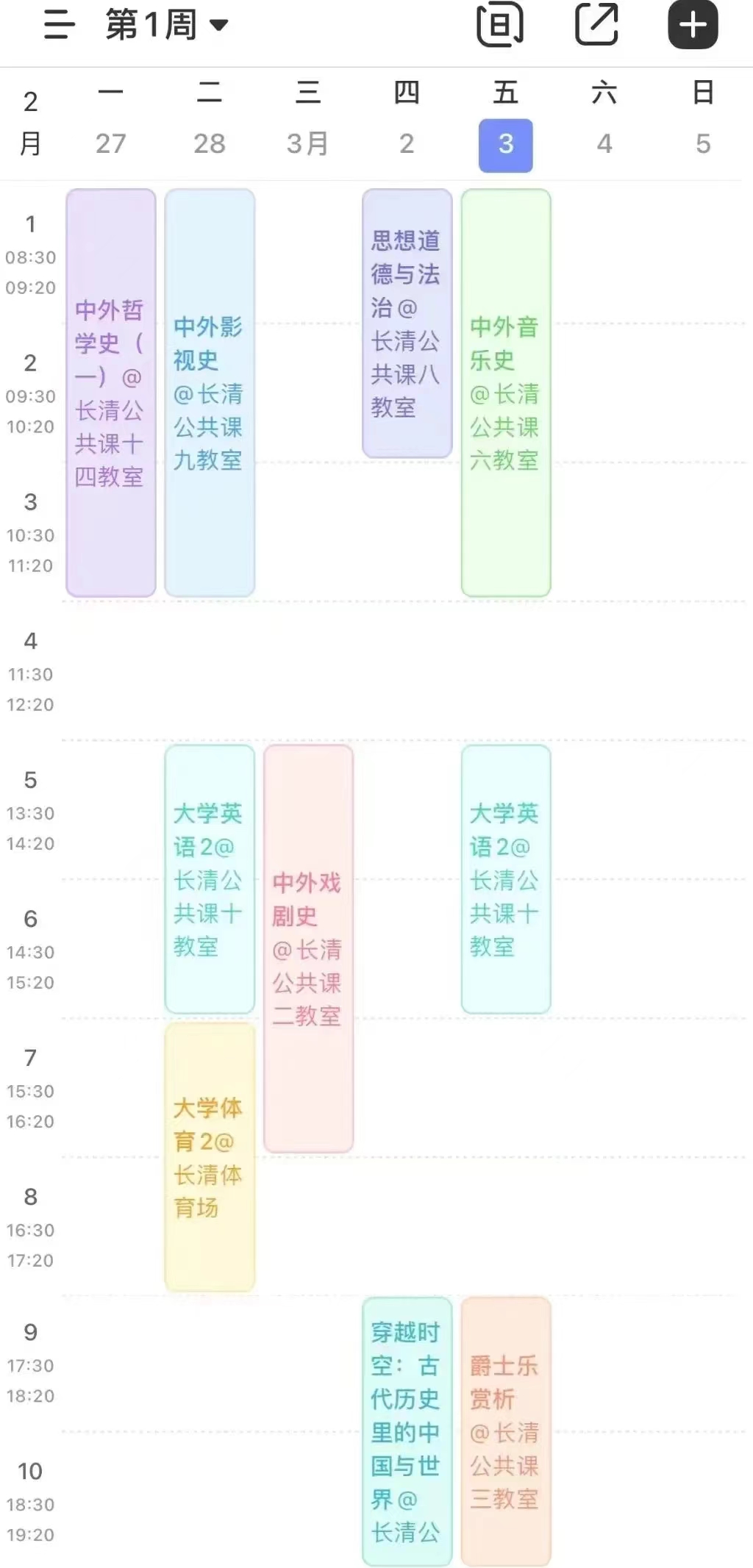Expand the 第1周 week selector
The image size is (753, 1568).
point(167,25)
